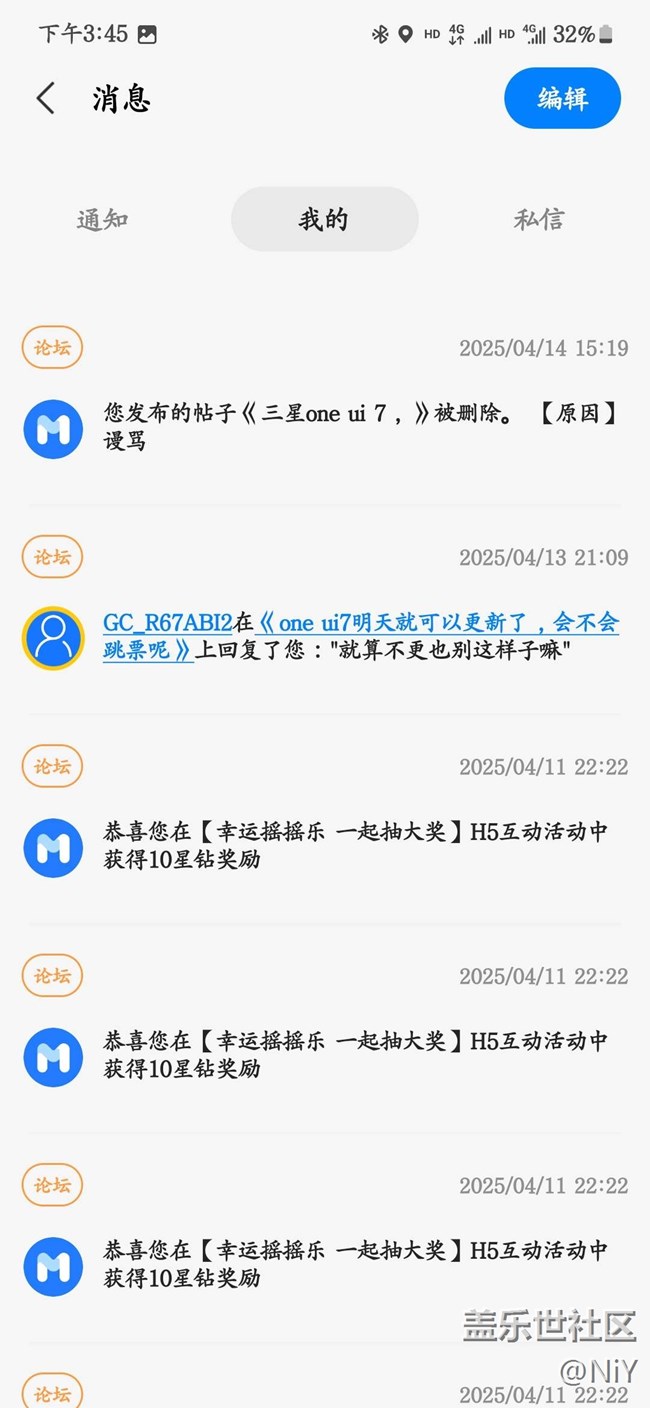Open user GC_R67ABI2's profile link
Screen dimensions: 650x1408
[x=168, y=623]
